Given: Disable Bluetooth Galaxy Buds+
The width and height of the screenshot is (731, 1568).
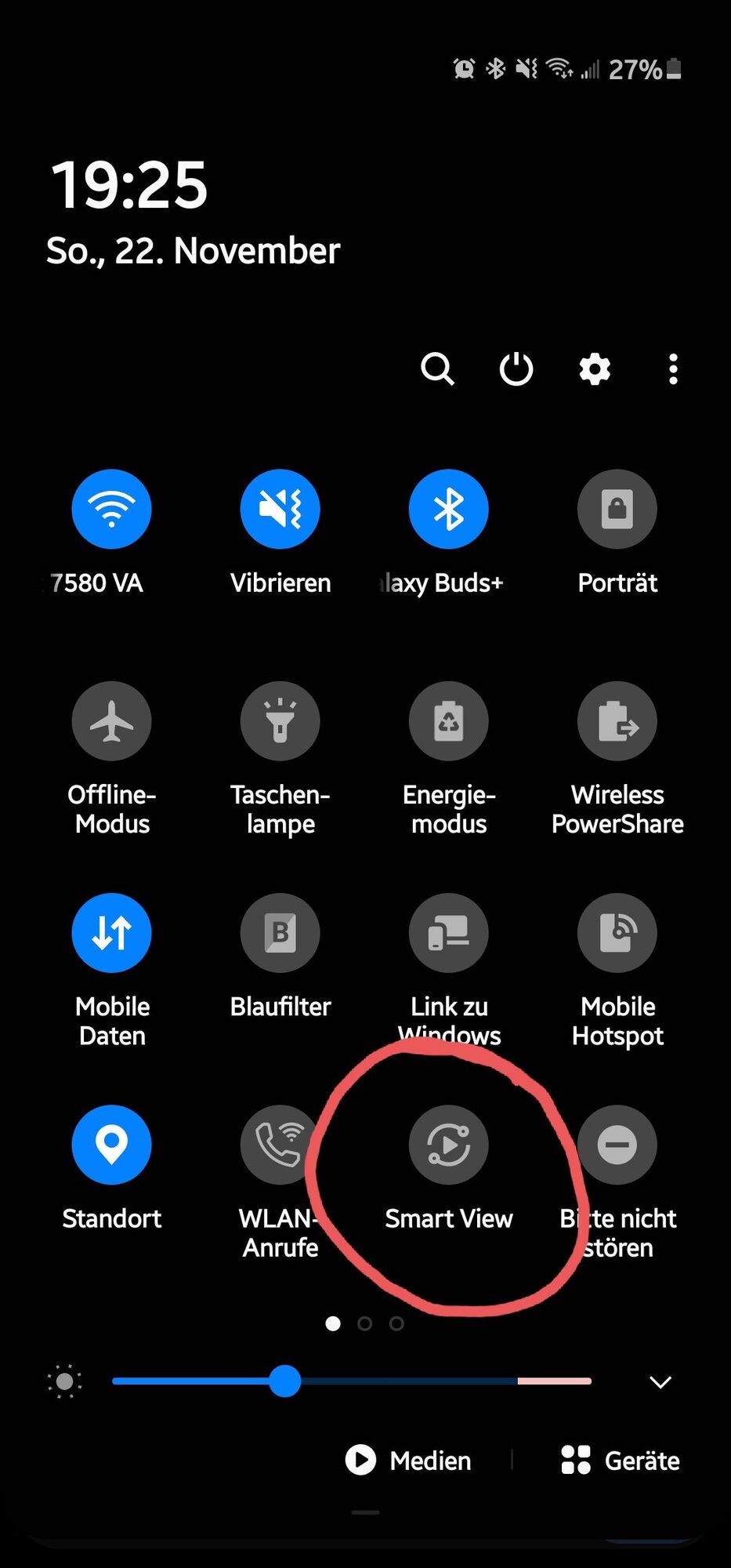Looking at the screenshot, I should pyautogui.click(x=448, y=509).
